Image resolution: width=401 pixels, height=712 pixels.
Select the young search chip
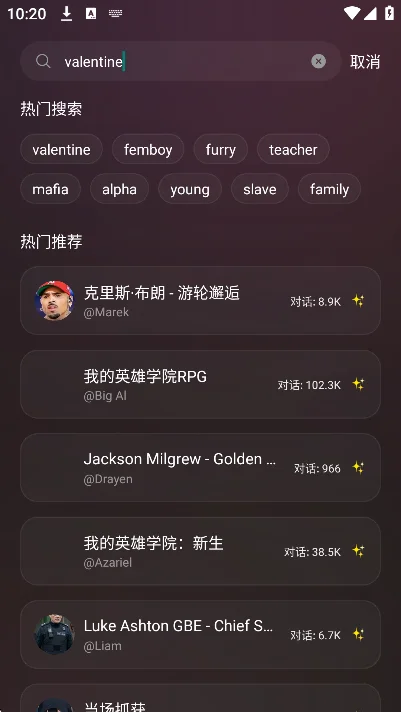pos(190,189)
